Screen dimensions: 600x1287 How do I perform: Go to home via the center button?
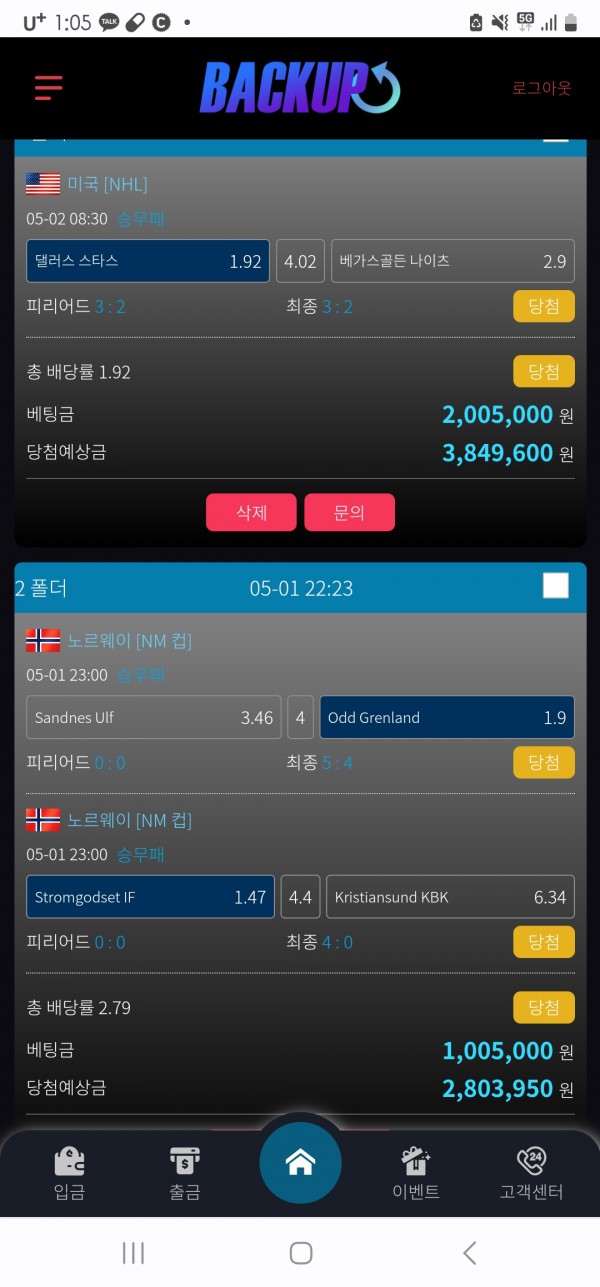coord(300,1163)
